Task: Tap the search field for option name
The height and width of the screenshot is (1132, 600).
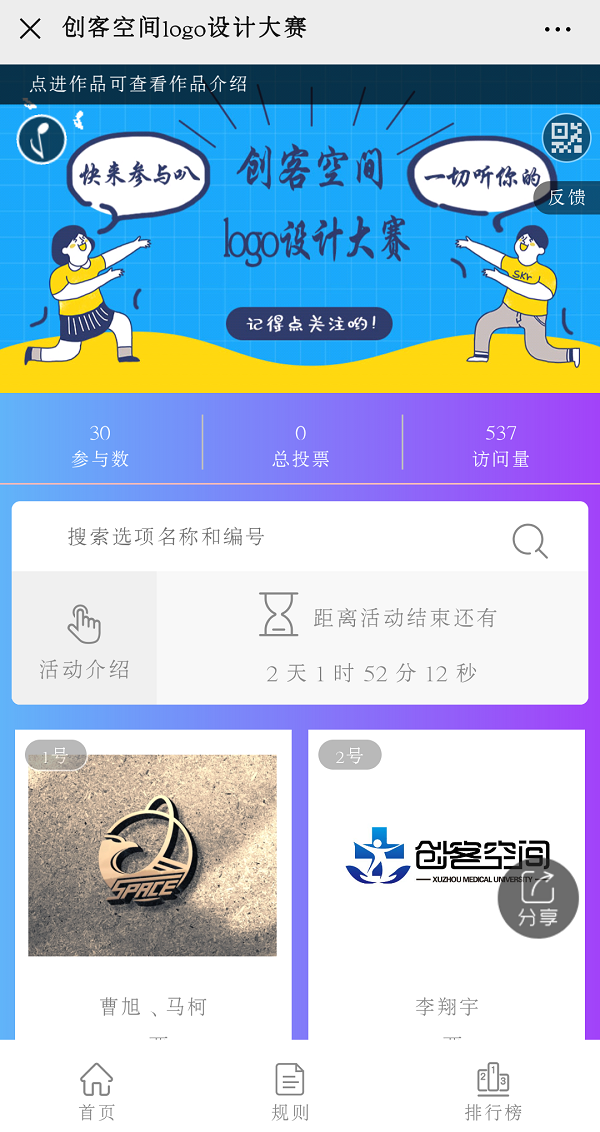Action: pos(270,538)
